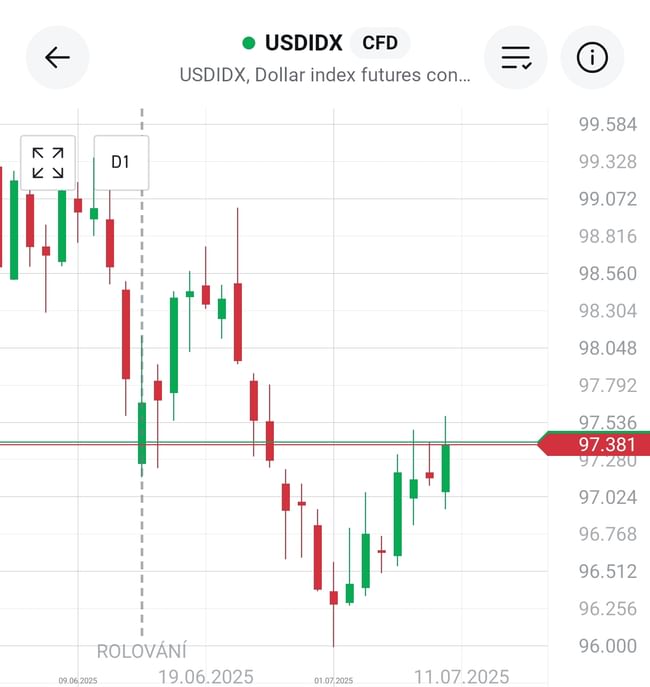Viewport: 650px width, 687px height.
Task: Change the D1 chart timeframe
Action: point(120,162)
